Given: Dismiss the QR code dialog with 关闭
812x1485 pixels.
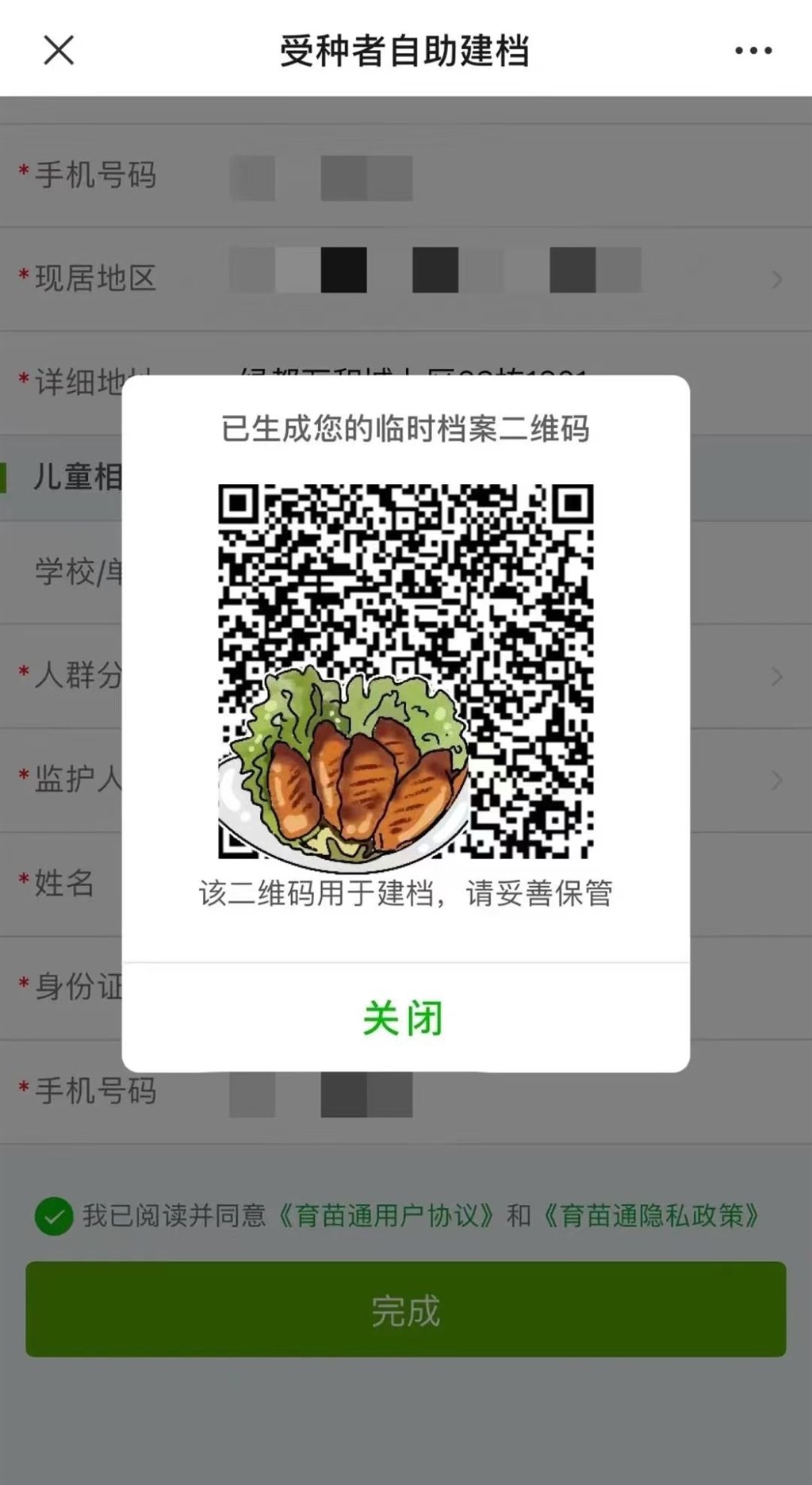Looking at the screenshot, I should [404, 1018].
